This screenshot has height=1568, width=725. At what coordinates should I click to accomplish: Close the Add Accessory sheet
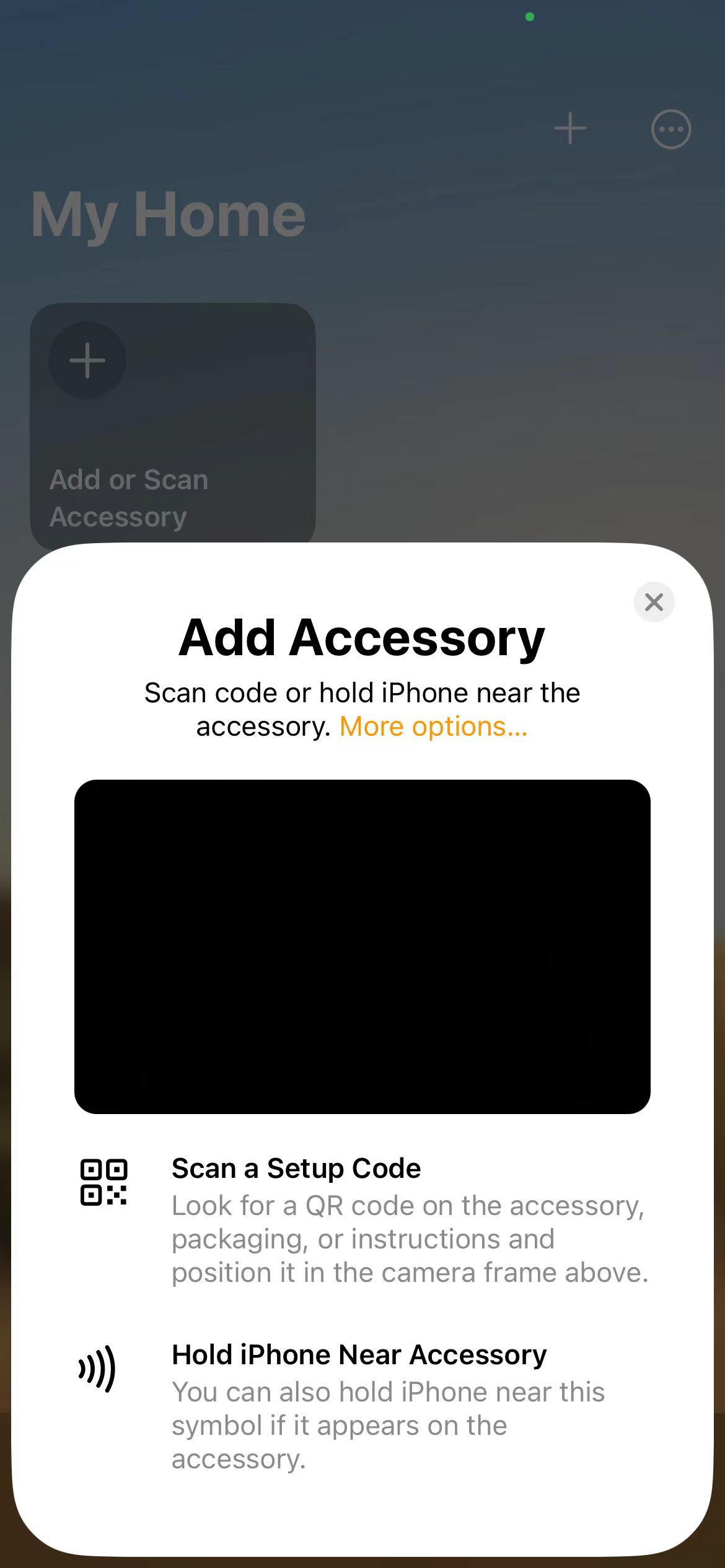point(654,602)
